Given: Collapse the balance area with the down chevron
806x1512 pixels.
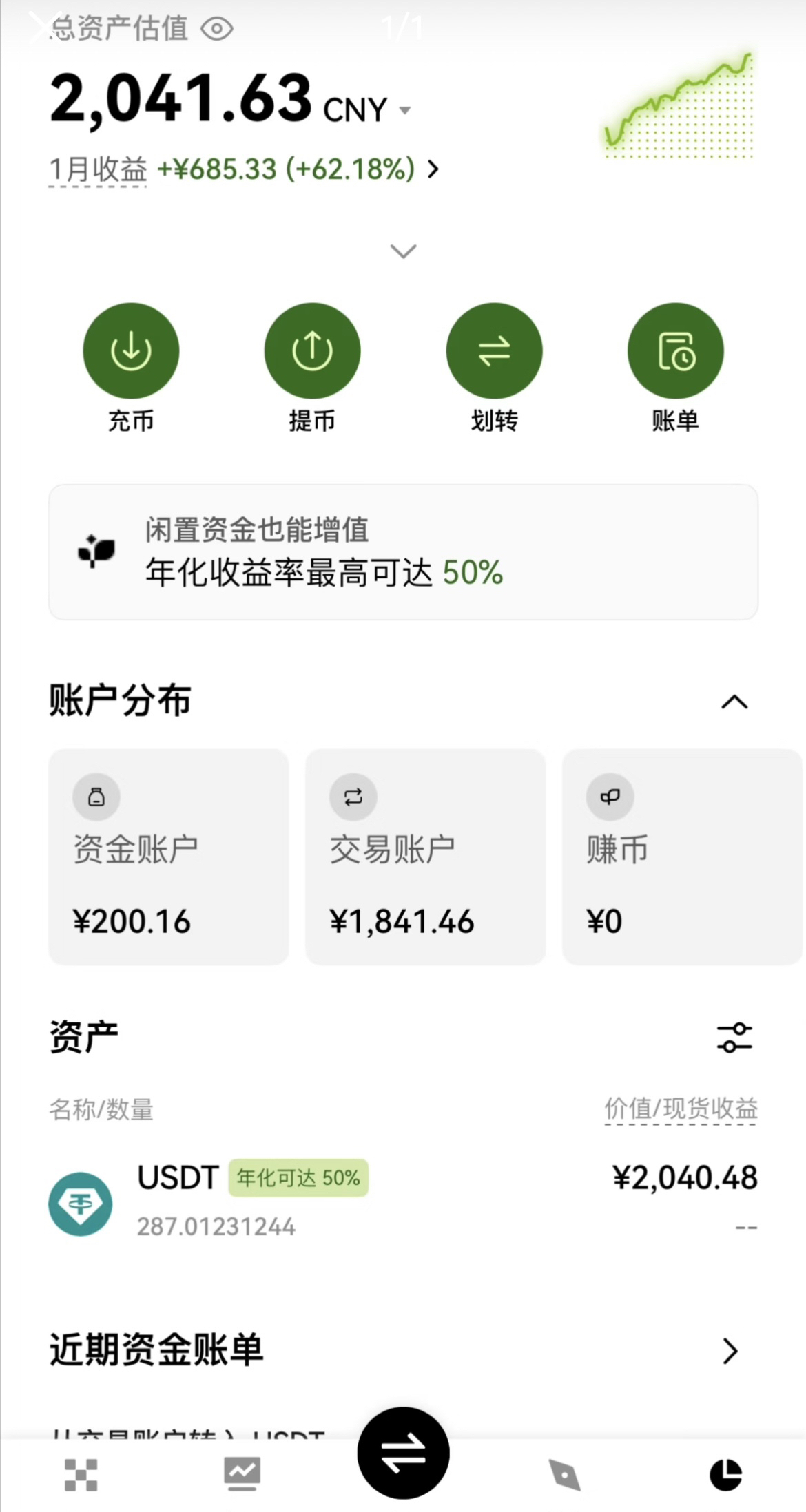Looking at the screenshot, I should tap(403, 252).
